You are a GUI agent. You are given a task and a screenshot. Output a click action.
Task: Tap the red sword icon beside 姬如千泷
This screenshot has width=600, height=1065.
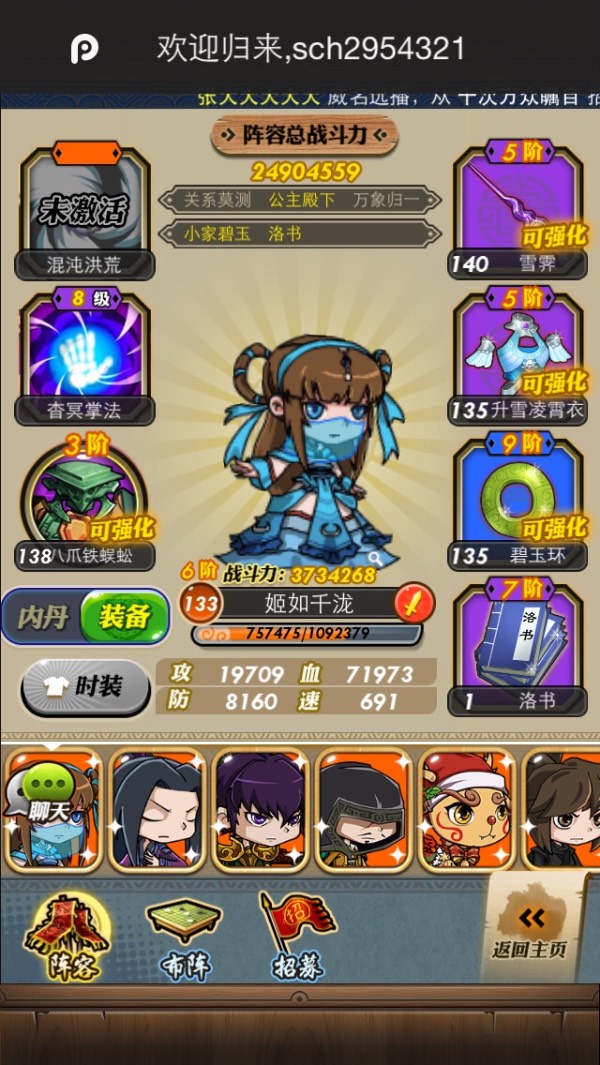pyautogui.click(x=411, y=603)
